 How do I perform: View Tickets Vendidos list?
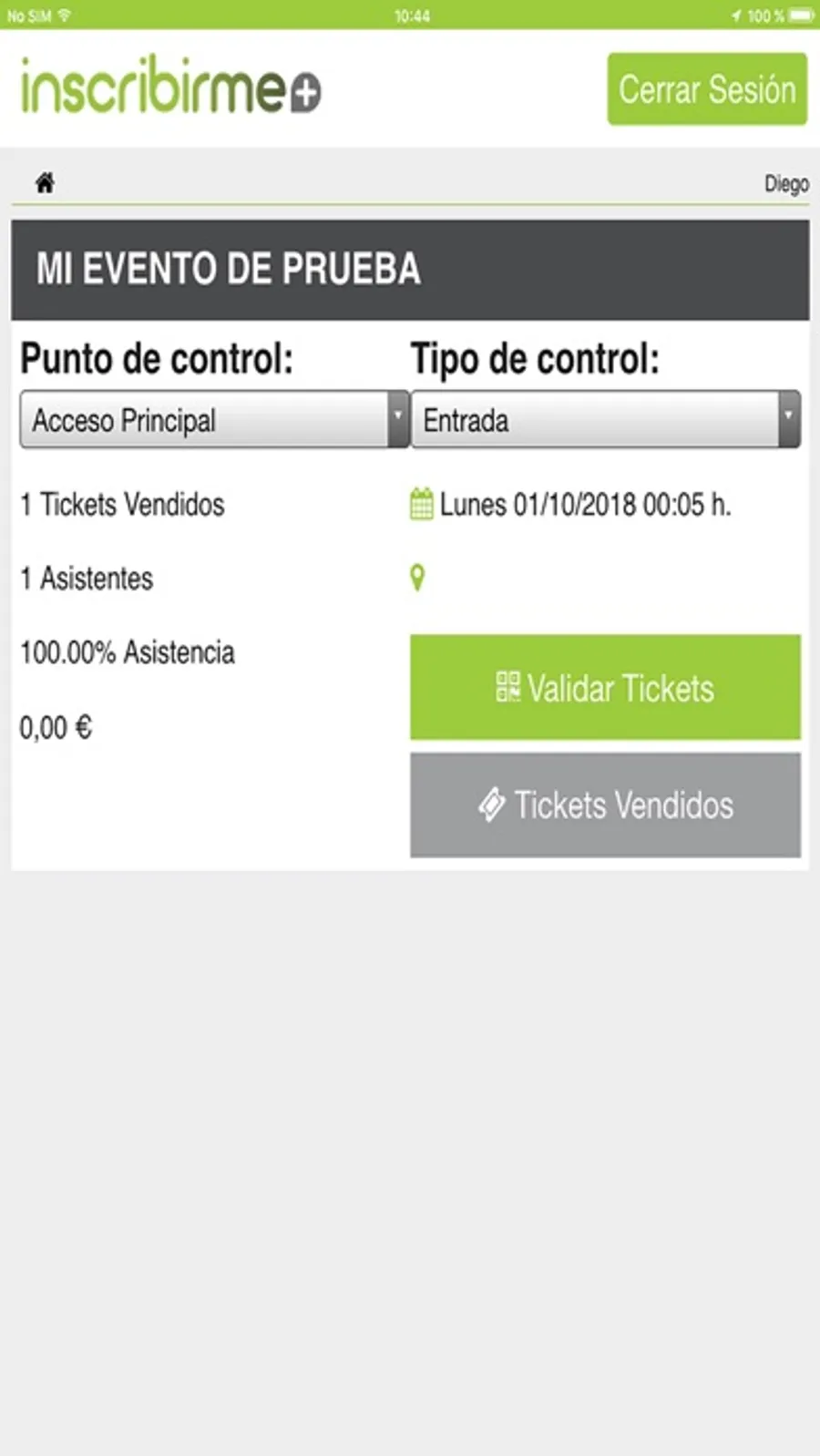coord(605,805)
